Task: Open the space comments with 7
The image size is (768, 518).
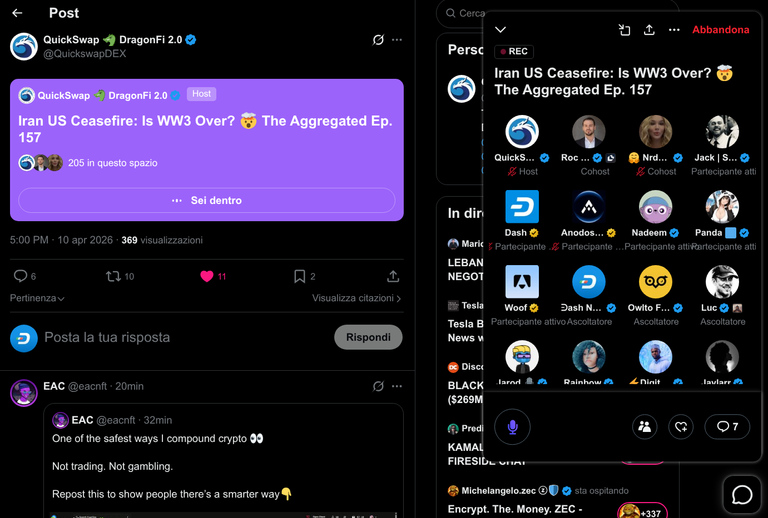Action: [727, 427]
